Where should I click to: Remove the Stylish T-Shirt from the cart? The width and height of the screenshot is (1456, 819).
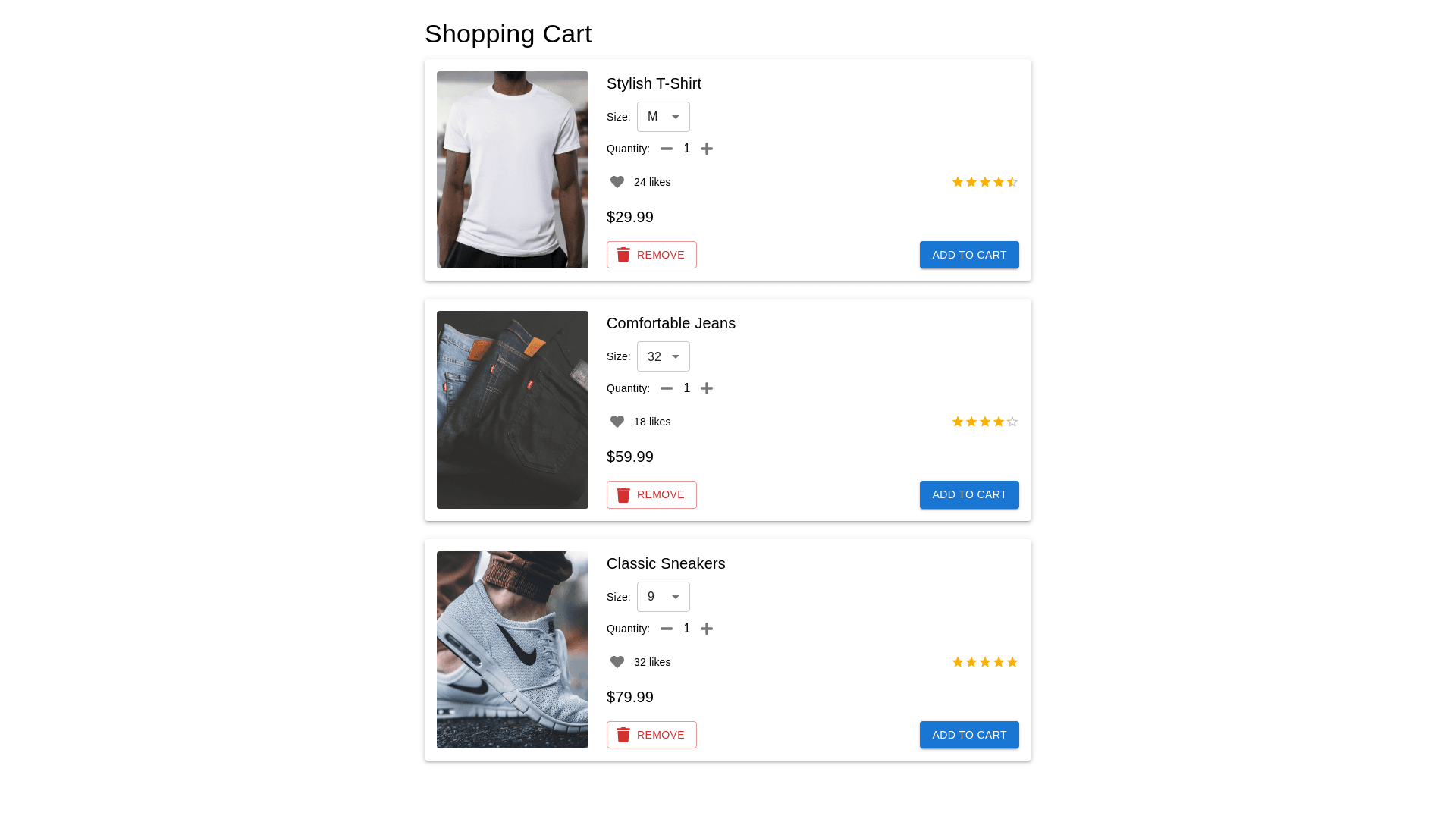tap(651, 255)
